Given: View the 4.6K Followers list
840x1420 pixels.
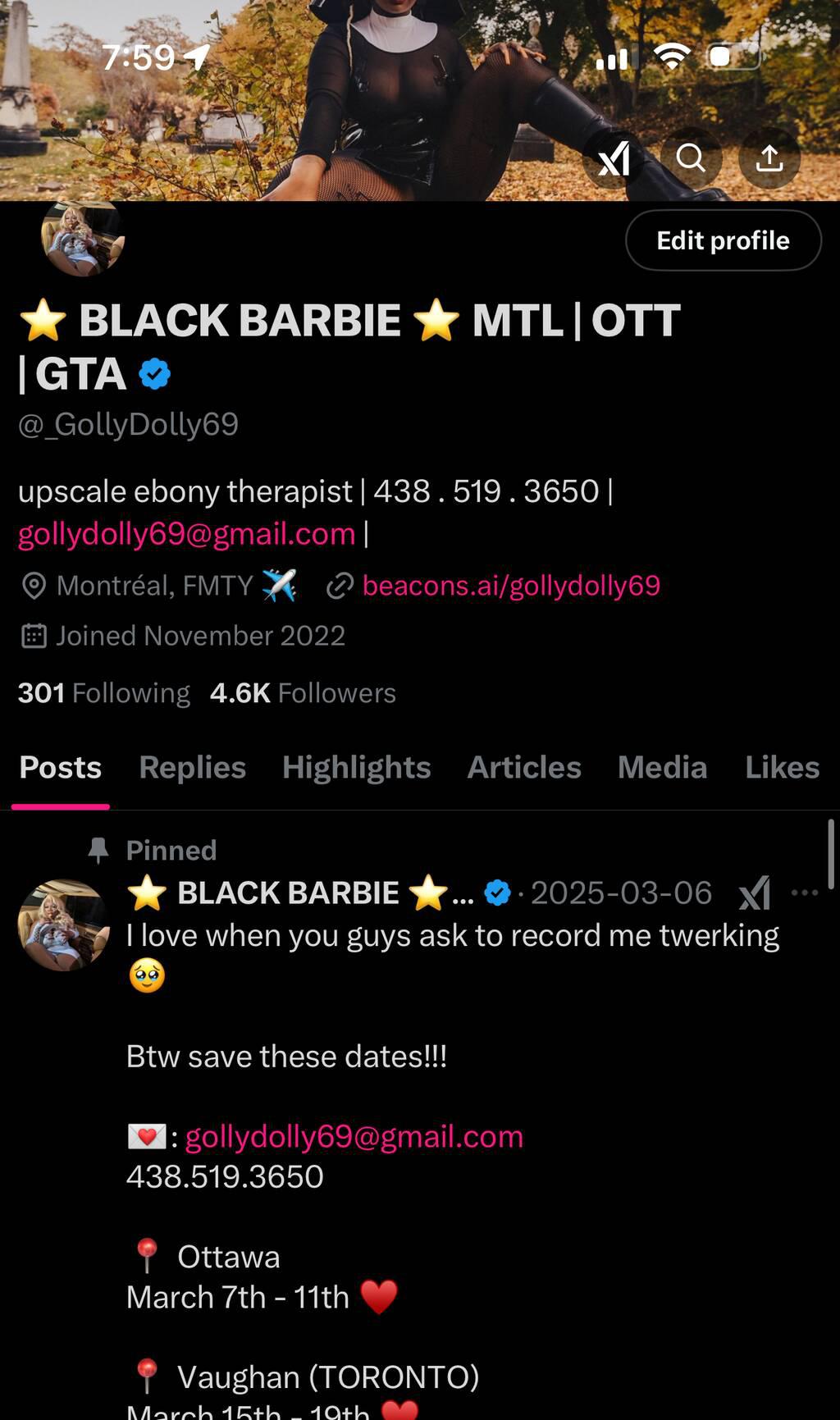Looking at the screenshot, I should (303, 693).
